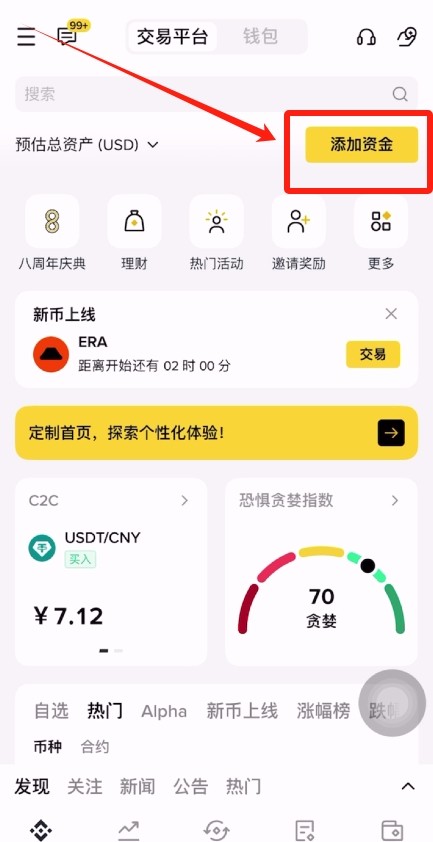Select the 涨幅榜 tab
Image resolution: width=433 pixels, height=842 pixels.
point(323,711)
